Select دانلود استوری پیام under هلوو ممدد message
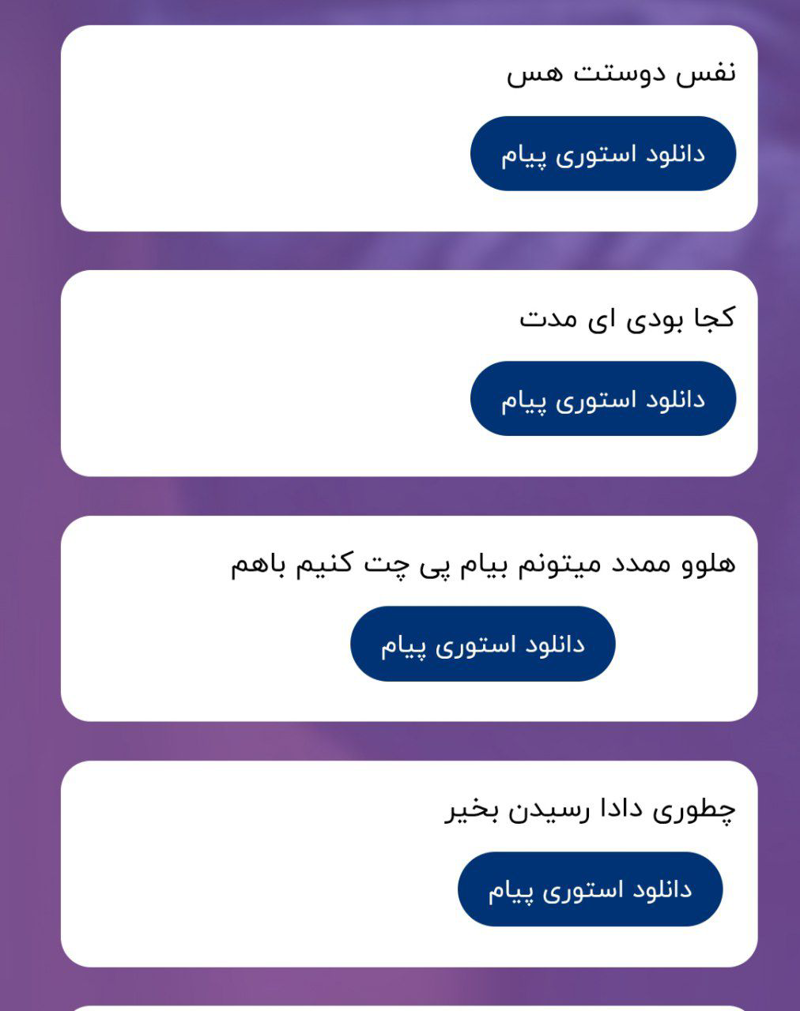Screen dimensions: 800x1011 click(x=482, y=644)
